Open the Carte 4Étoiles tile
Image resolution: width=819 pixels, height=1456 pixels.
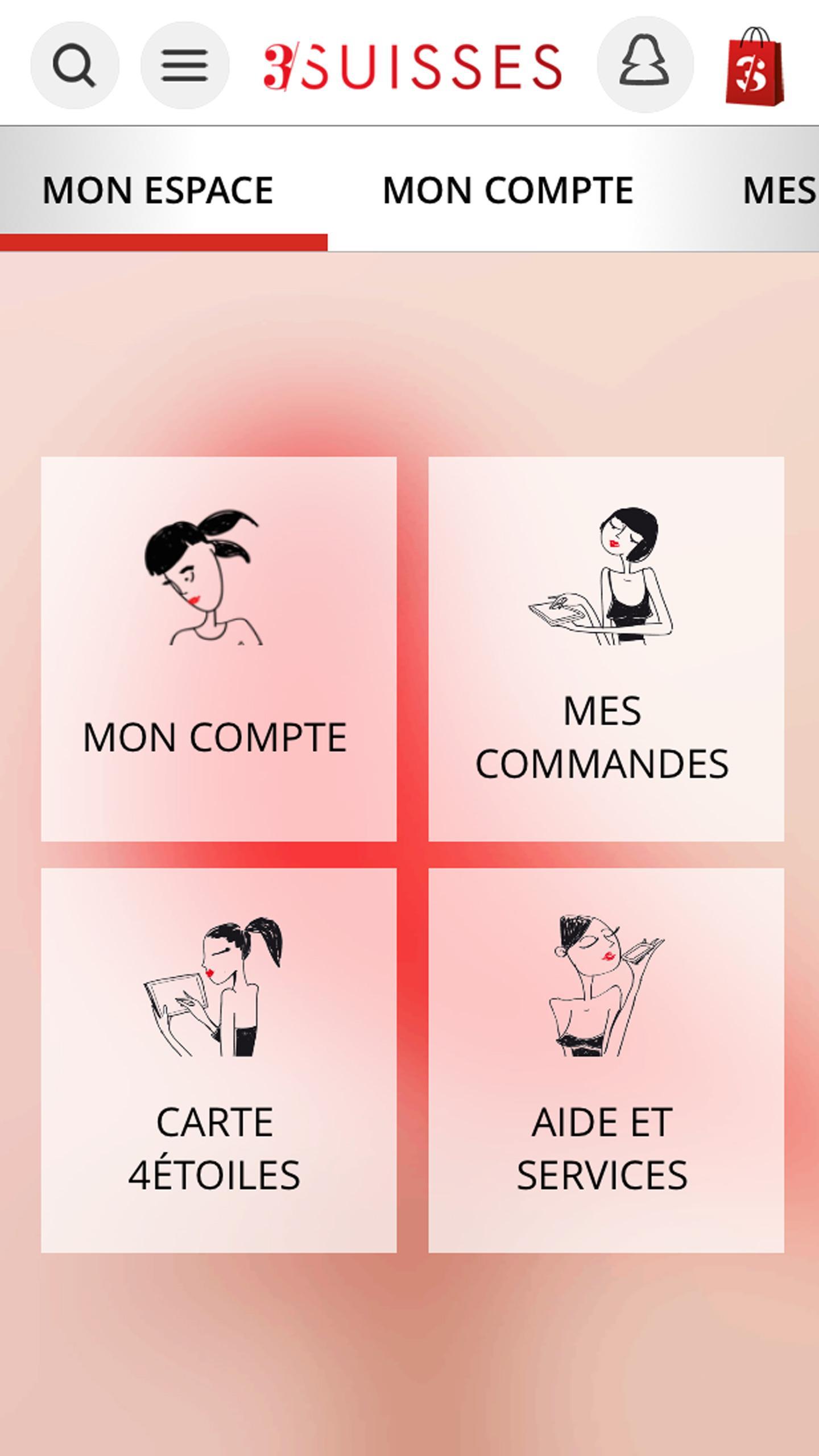coord(218,1060)
